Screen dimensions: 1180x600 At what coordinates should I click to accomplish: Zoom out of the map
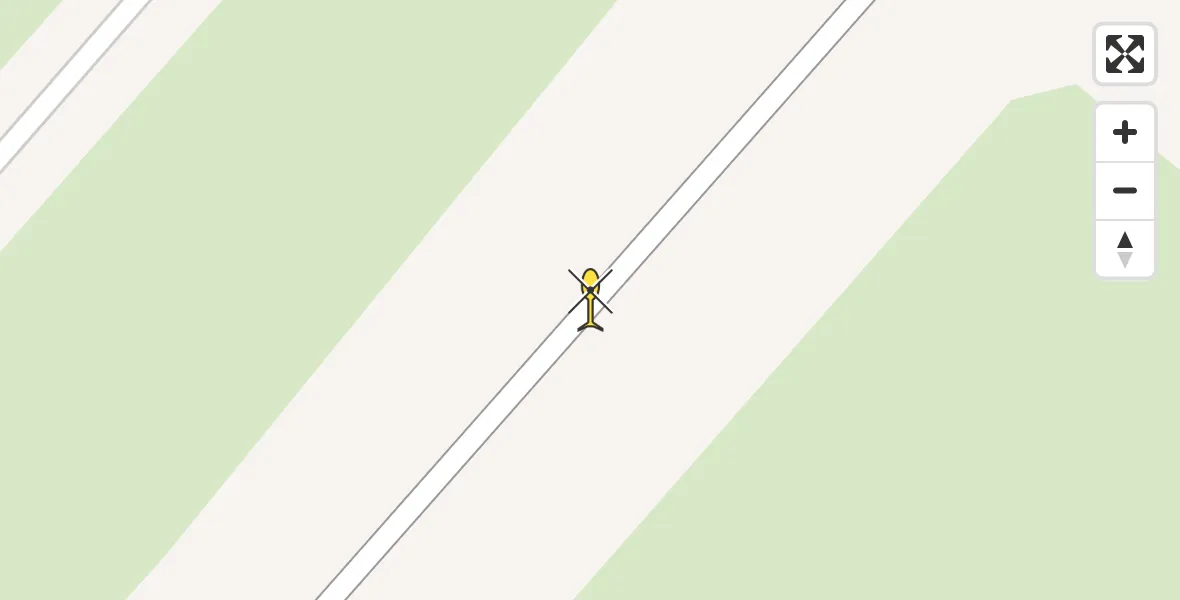coord(1125,190)
